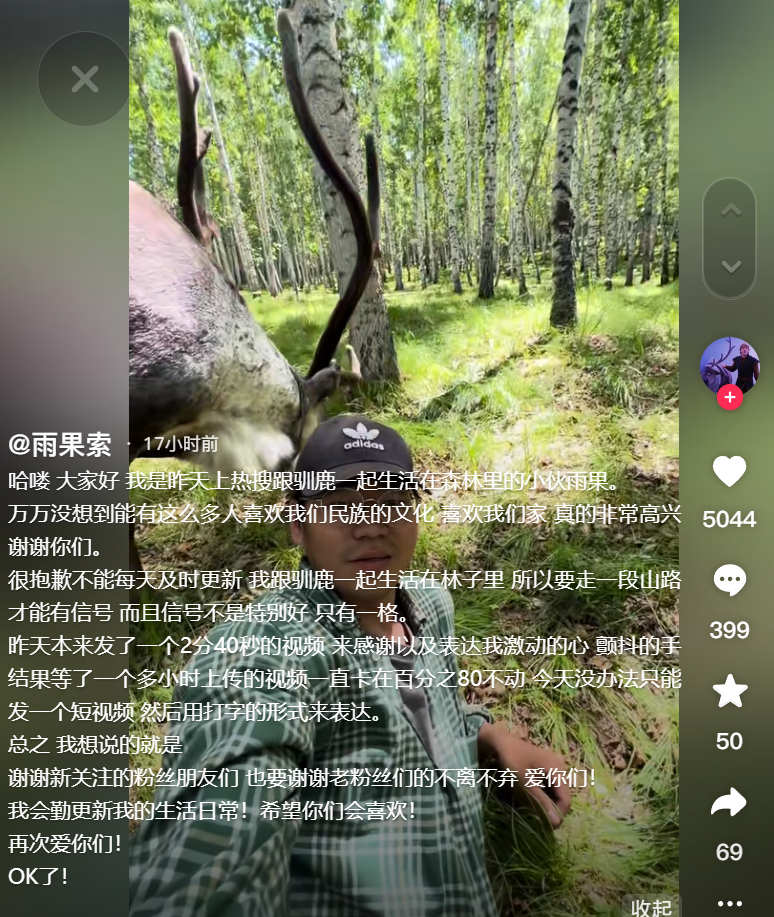Add this video to favorites
Viewport: 774px width, 917px height.
coord(729,691)
